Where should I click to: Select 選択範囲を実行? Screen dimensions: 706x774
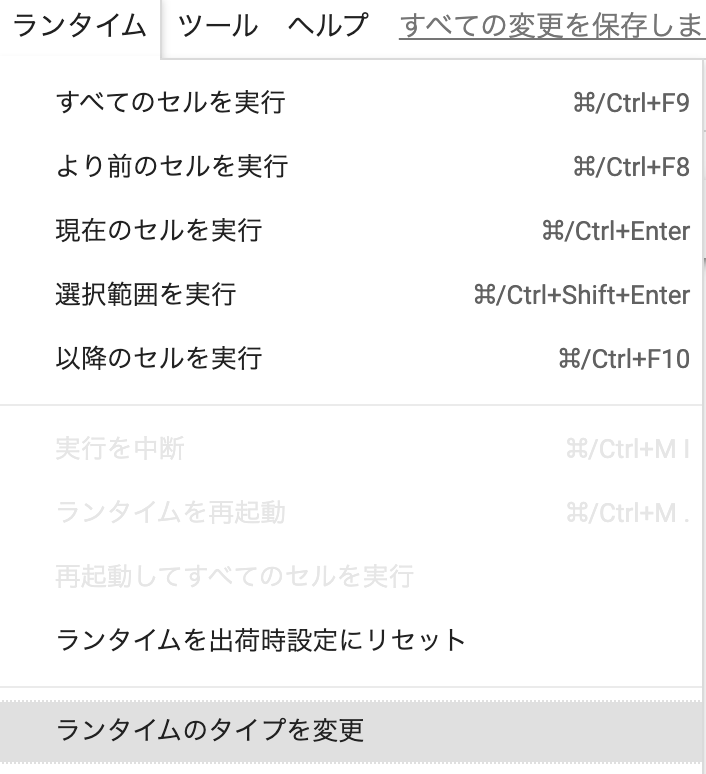pos(146,295)
